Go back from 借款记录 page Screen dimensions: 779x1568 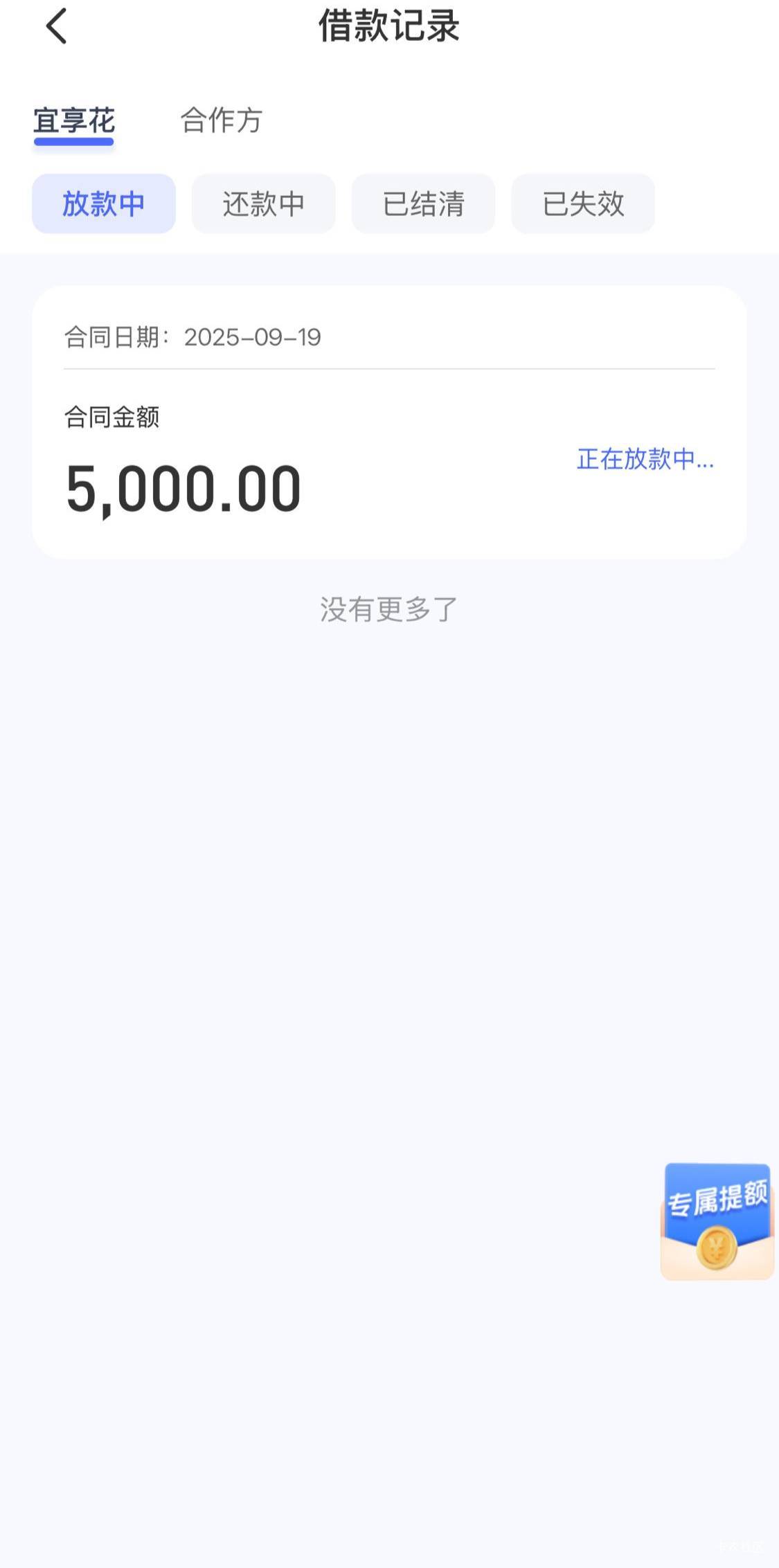(x=56, y=26)
